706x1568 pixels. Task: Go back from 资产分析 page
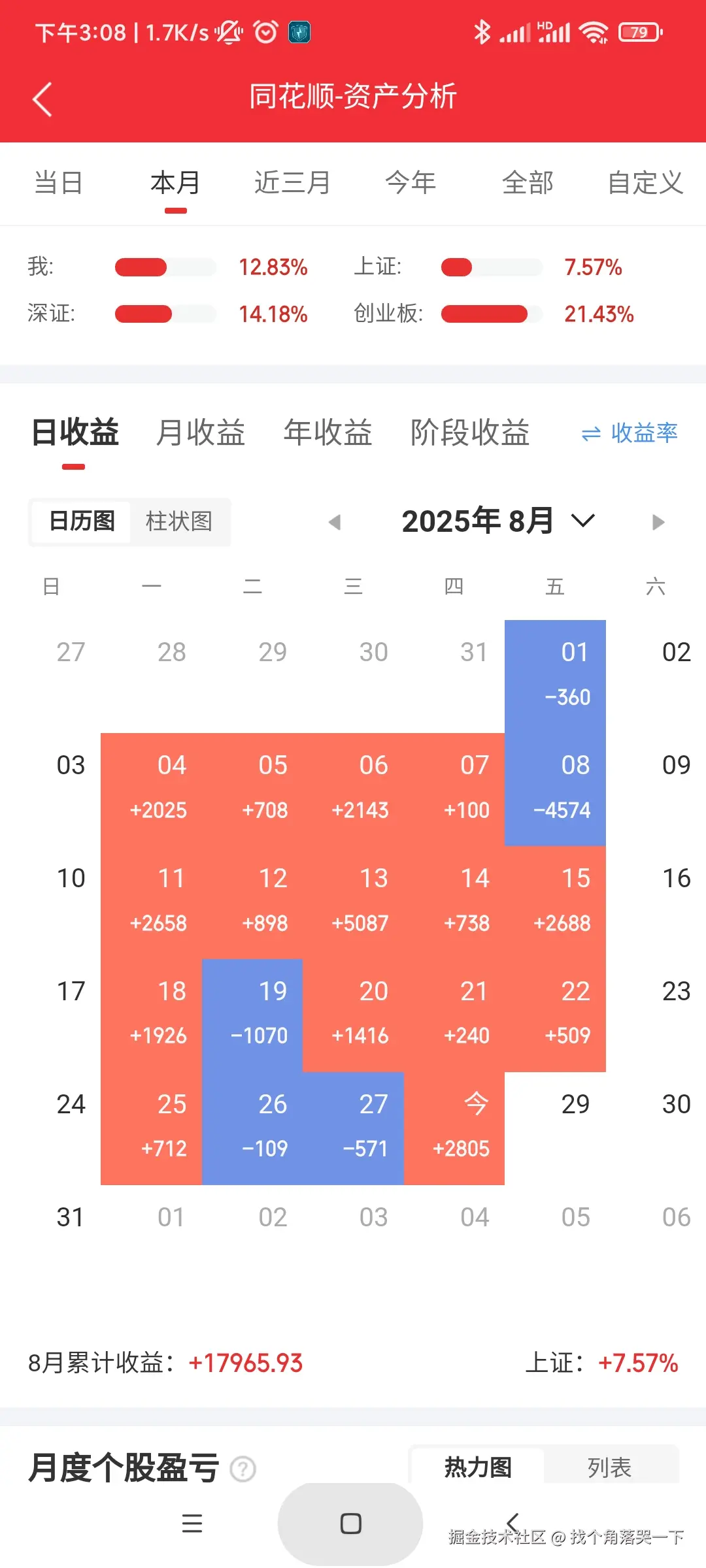[x=42, y=99]
